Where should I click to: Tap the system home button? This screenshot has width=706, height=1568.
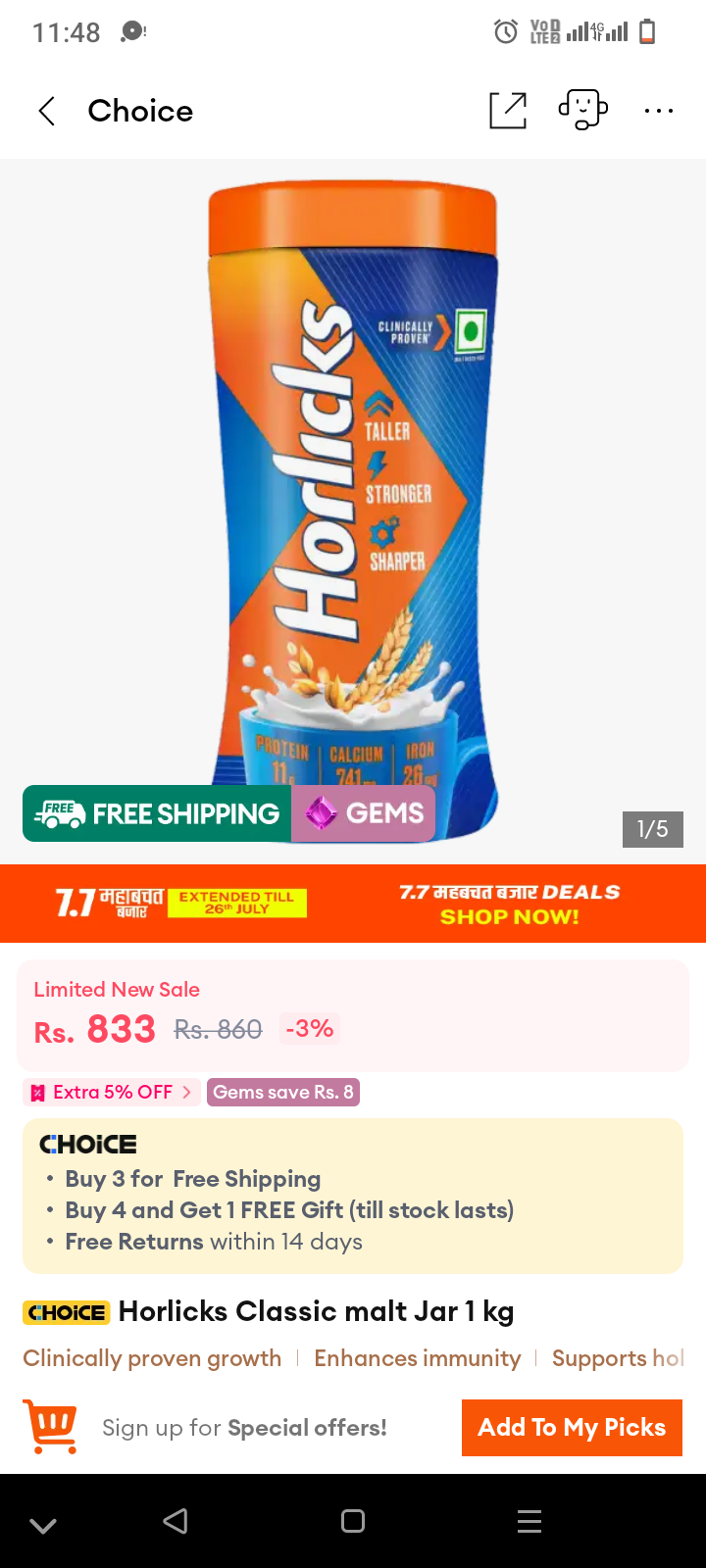(353, 1521)
